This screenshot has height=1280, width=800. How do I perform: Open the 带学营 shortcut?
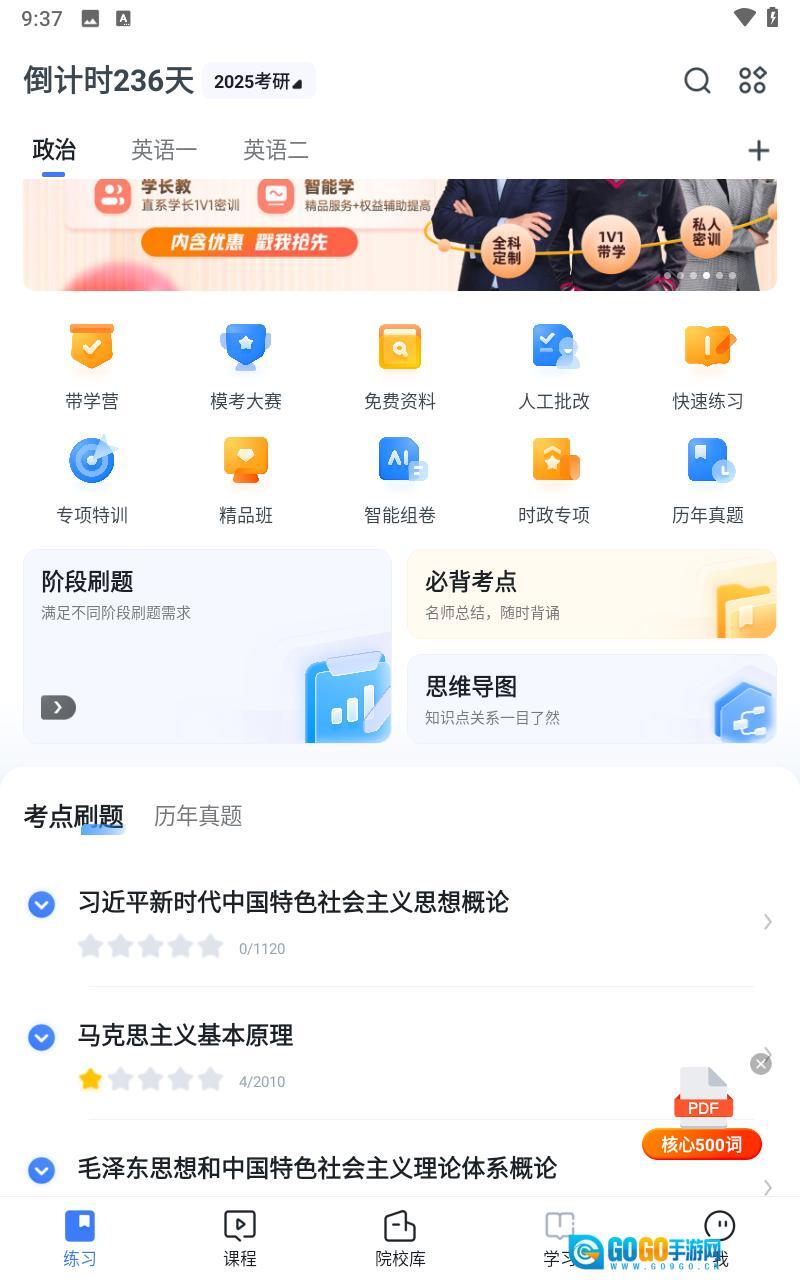(x=92, y=367)
